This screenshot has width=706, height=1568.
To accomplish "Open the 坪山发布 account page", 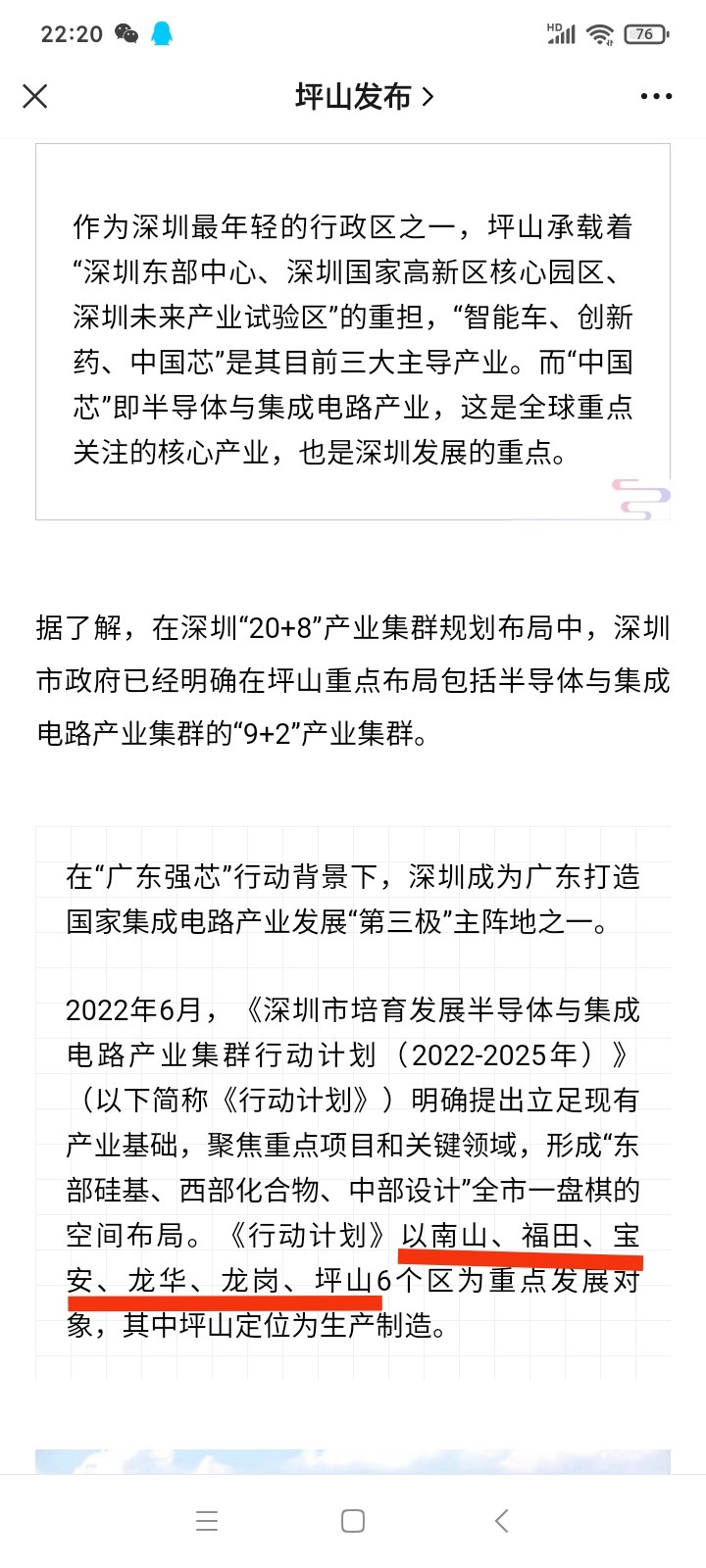I will tap(363, 96).
